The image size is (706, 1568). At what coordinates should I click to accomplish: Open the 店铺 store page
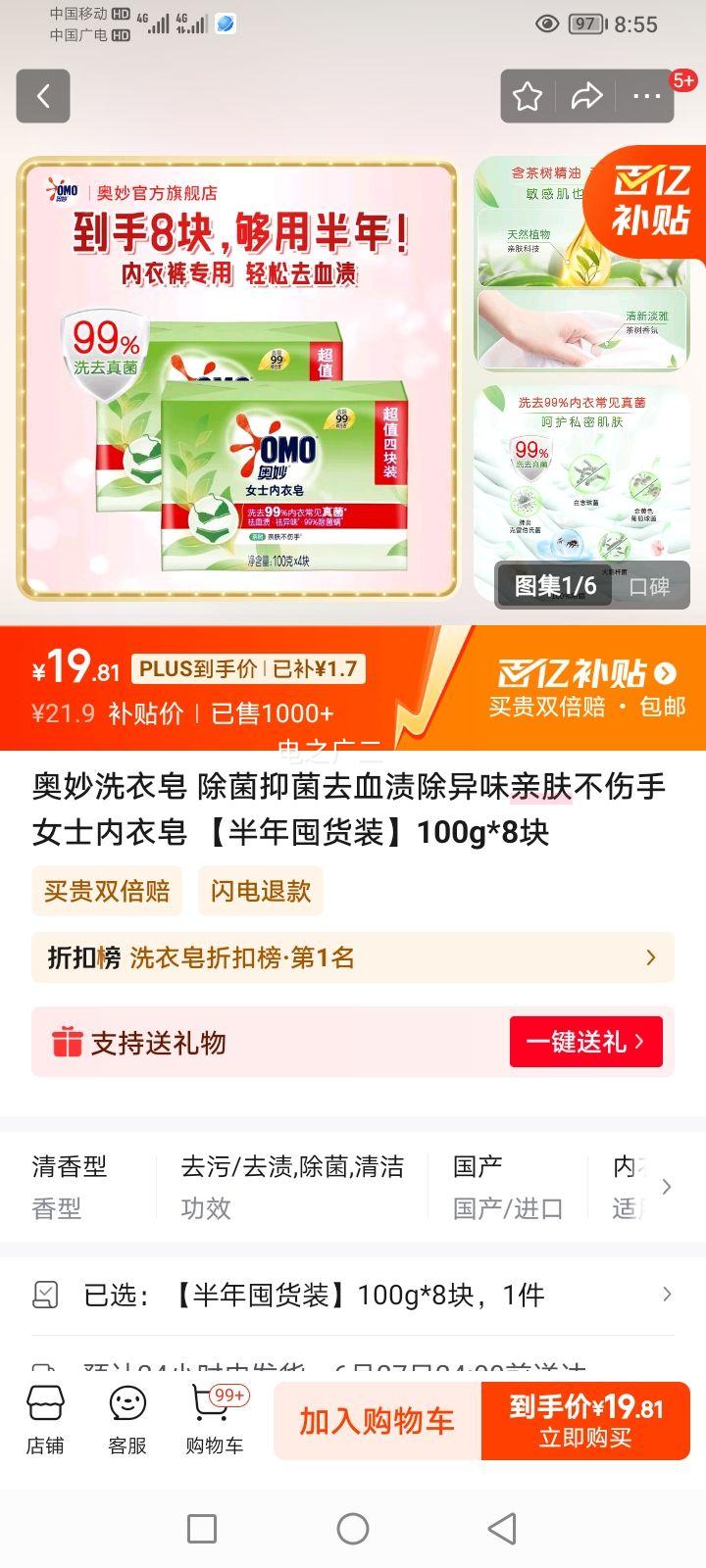45,1420
